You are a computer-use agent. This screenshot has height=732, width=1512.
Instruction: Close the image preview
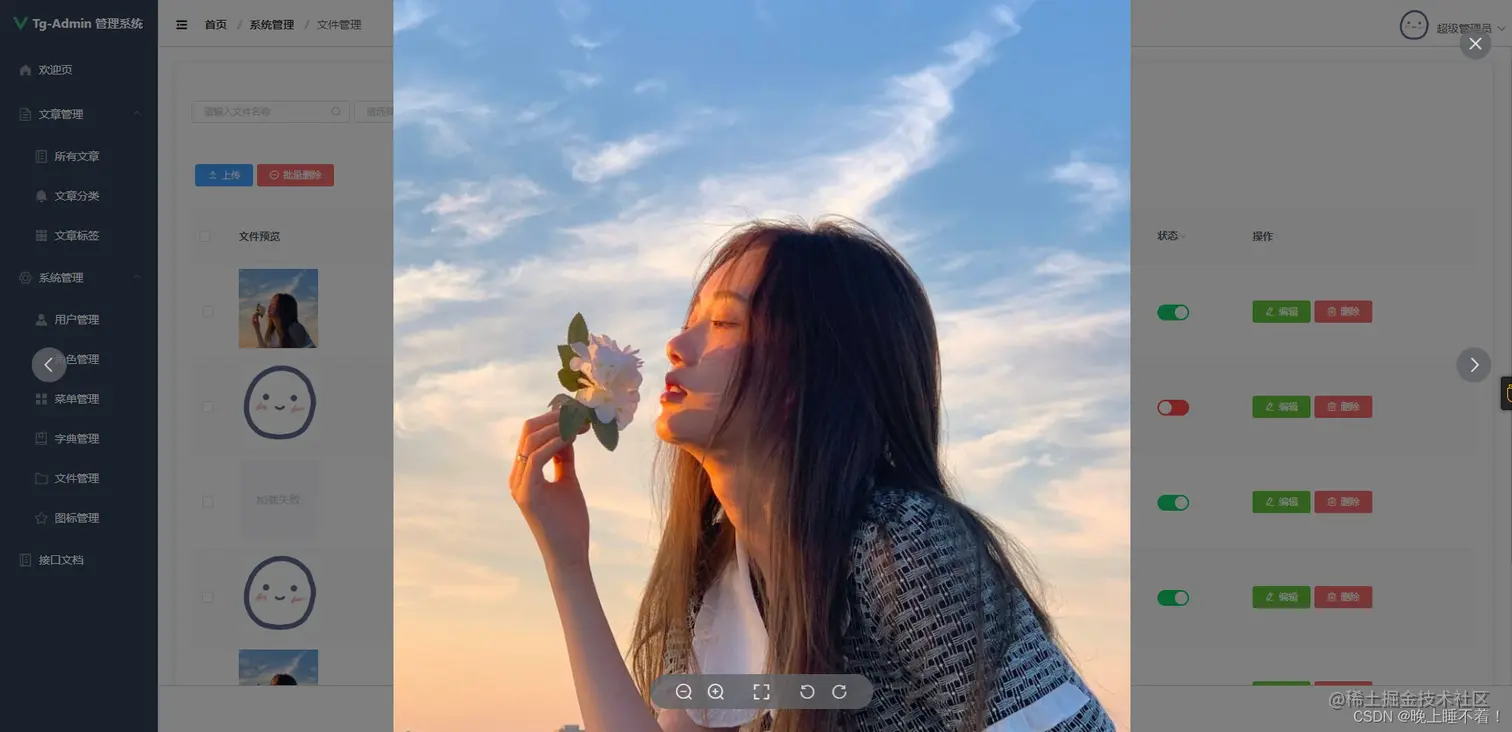[x=1475, y=43]
